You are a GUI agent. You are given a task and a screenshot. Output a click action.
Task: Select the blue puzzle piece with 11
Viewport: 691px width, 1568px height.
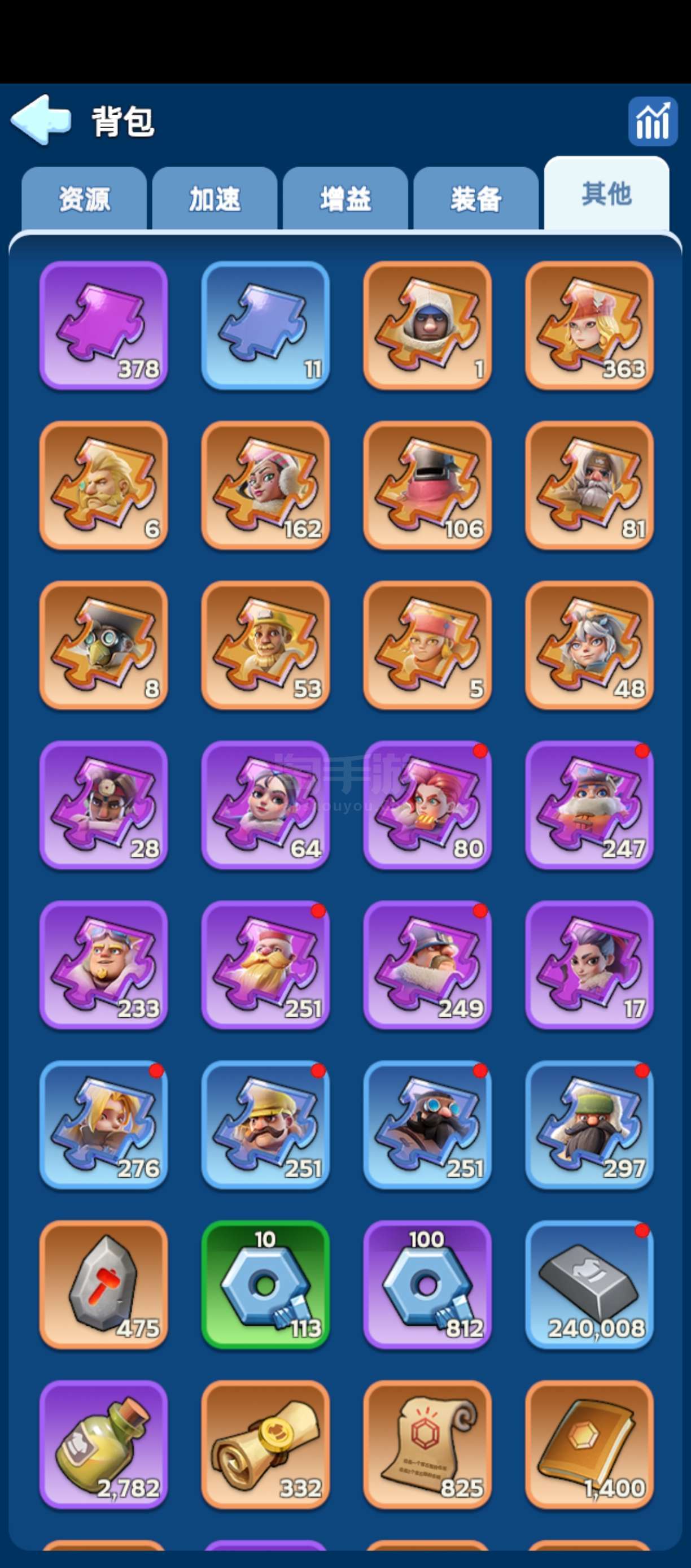point(265,326)
